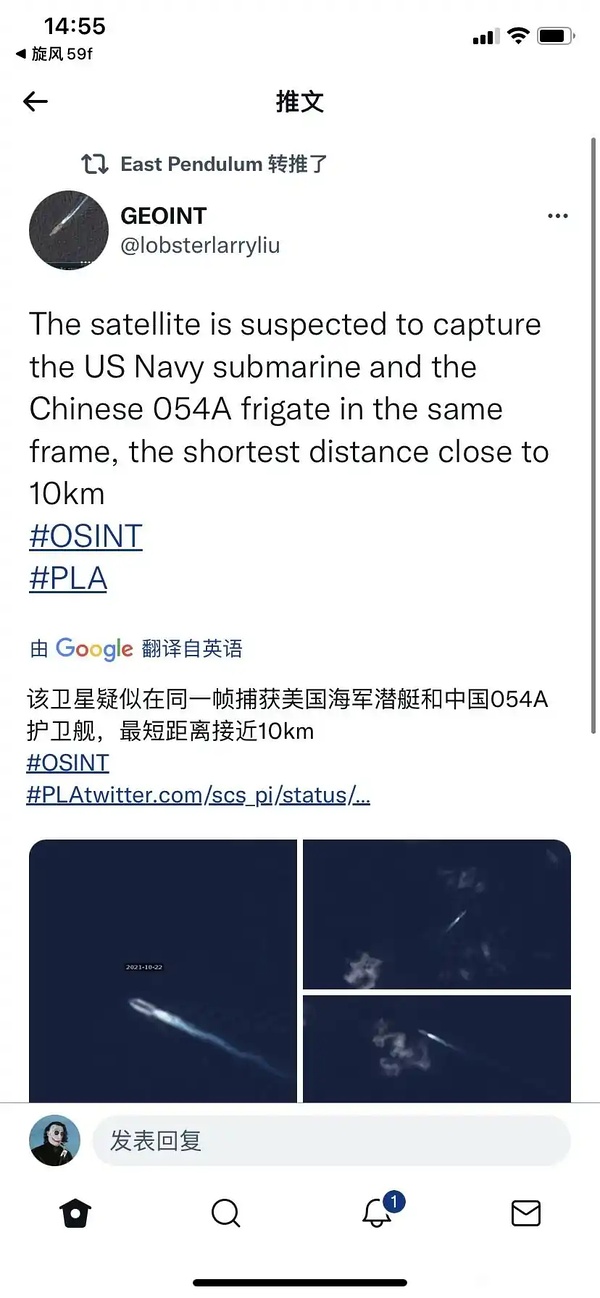Go back from the tweet page
The width and height of the screenshot is (600, 1298).
tap(36, 101)
